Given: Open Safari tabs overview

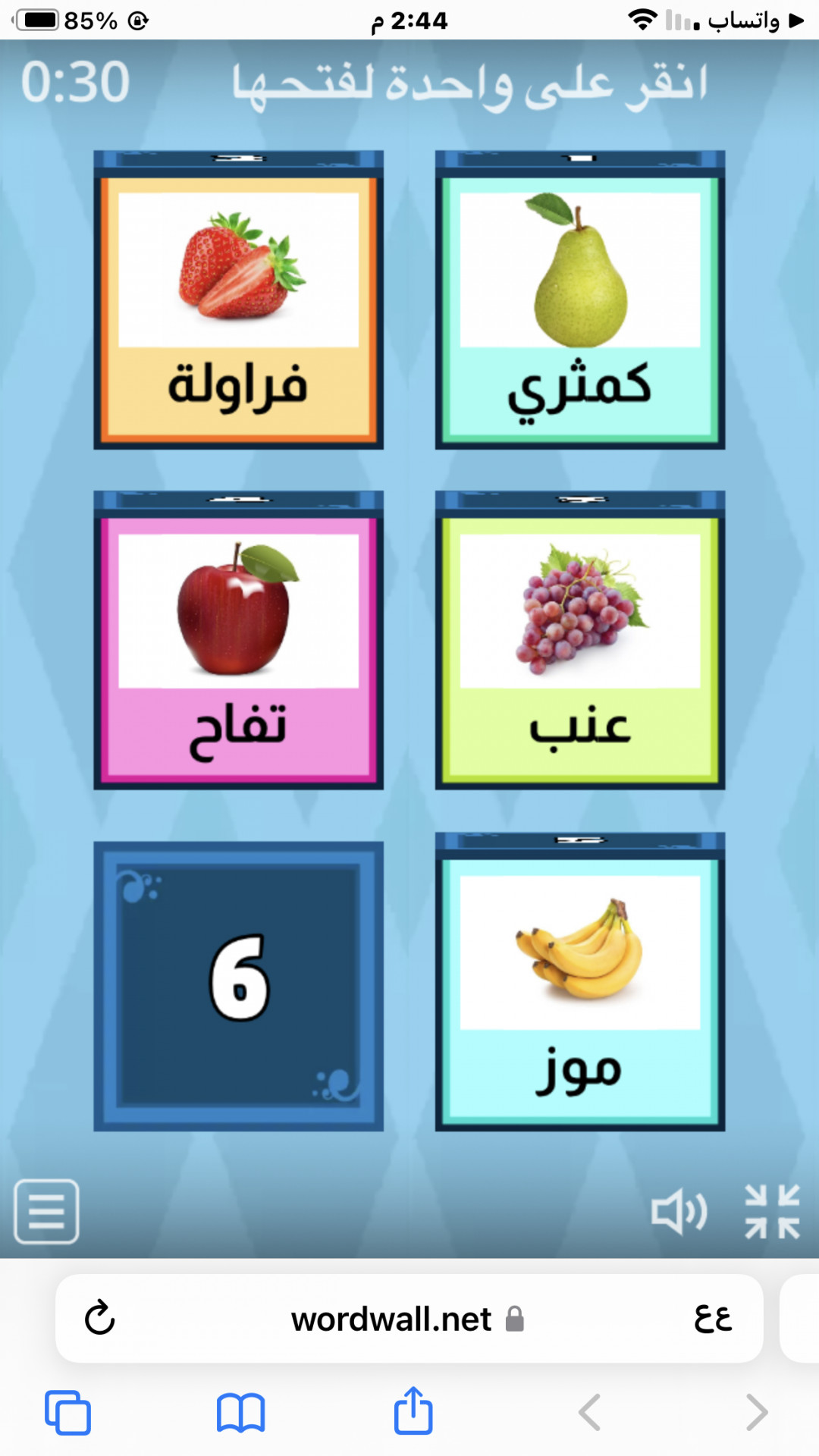Looking at the screenshot, I should pyautogui.click(x=67, y=1412).
